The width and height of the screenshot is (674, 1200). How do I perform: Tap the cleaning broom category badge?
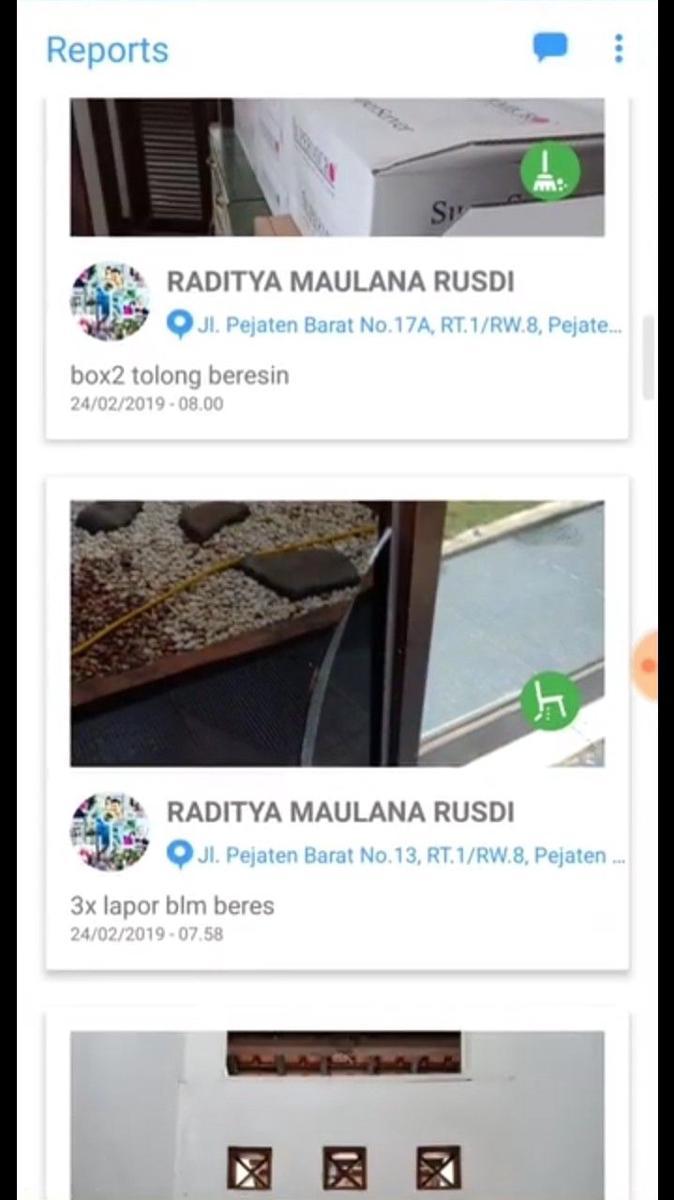click(x=550, y=171)
